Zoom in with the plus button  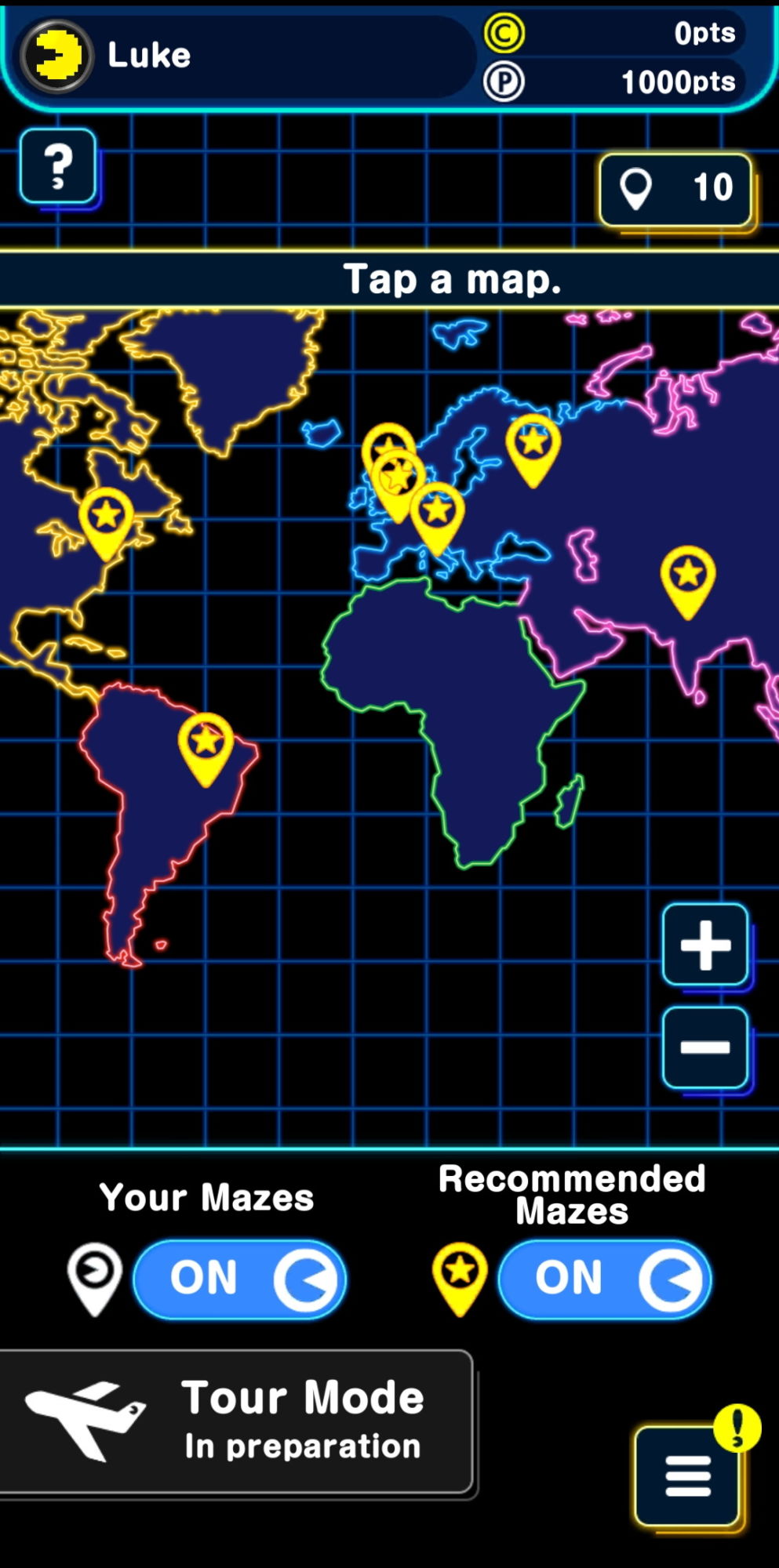coord(705,945)
